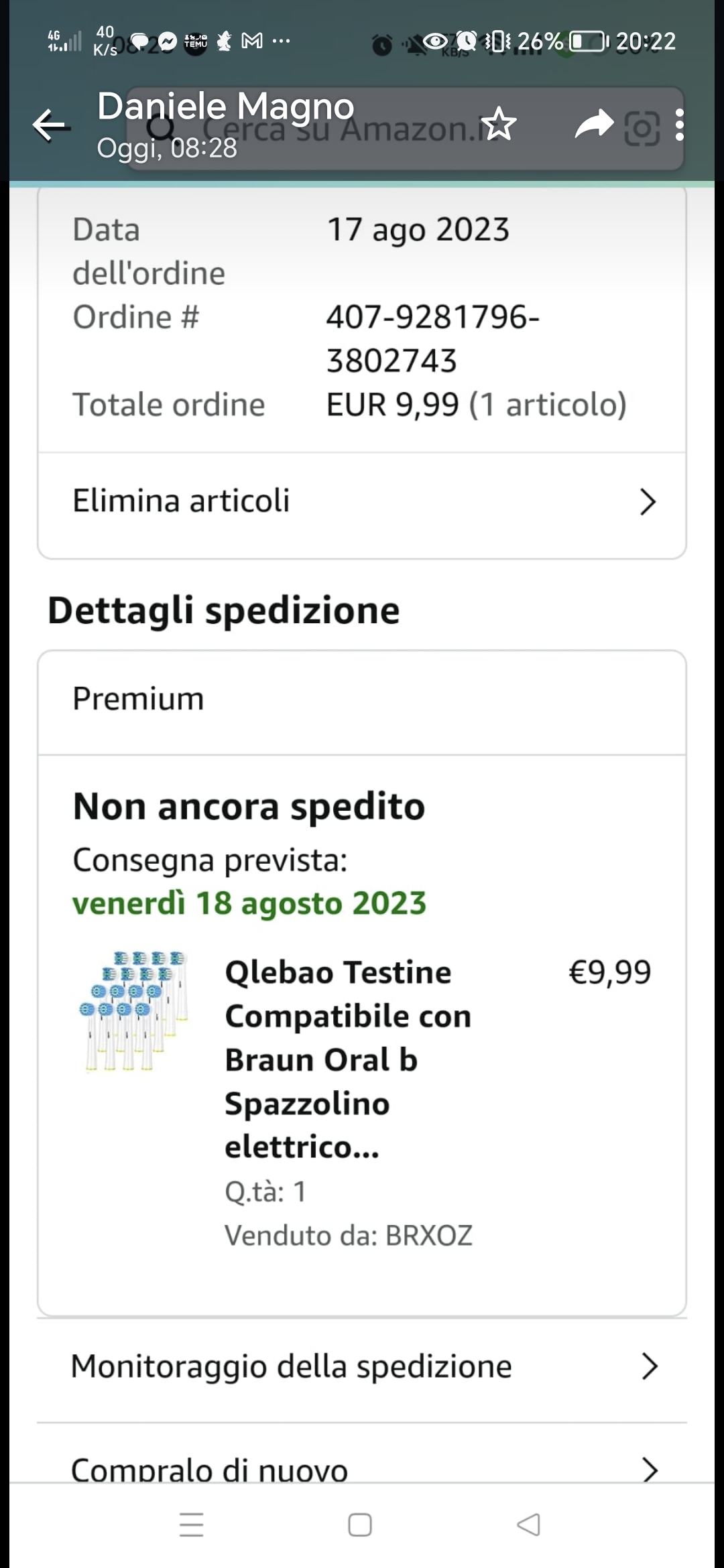The image size is (724, 1568).
Task: Open the three-dot overflow menu
Action: tap(680, 125)
